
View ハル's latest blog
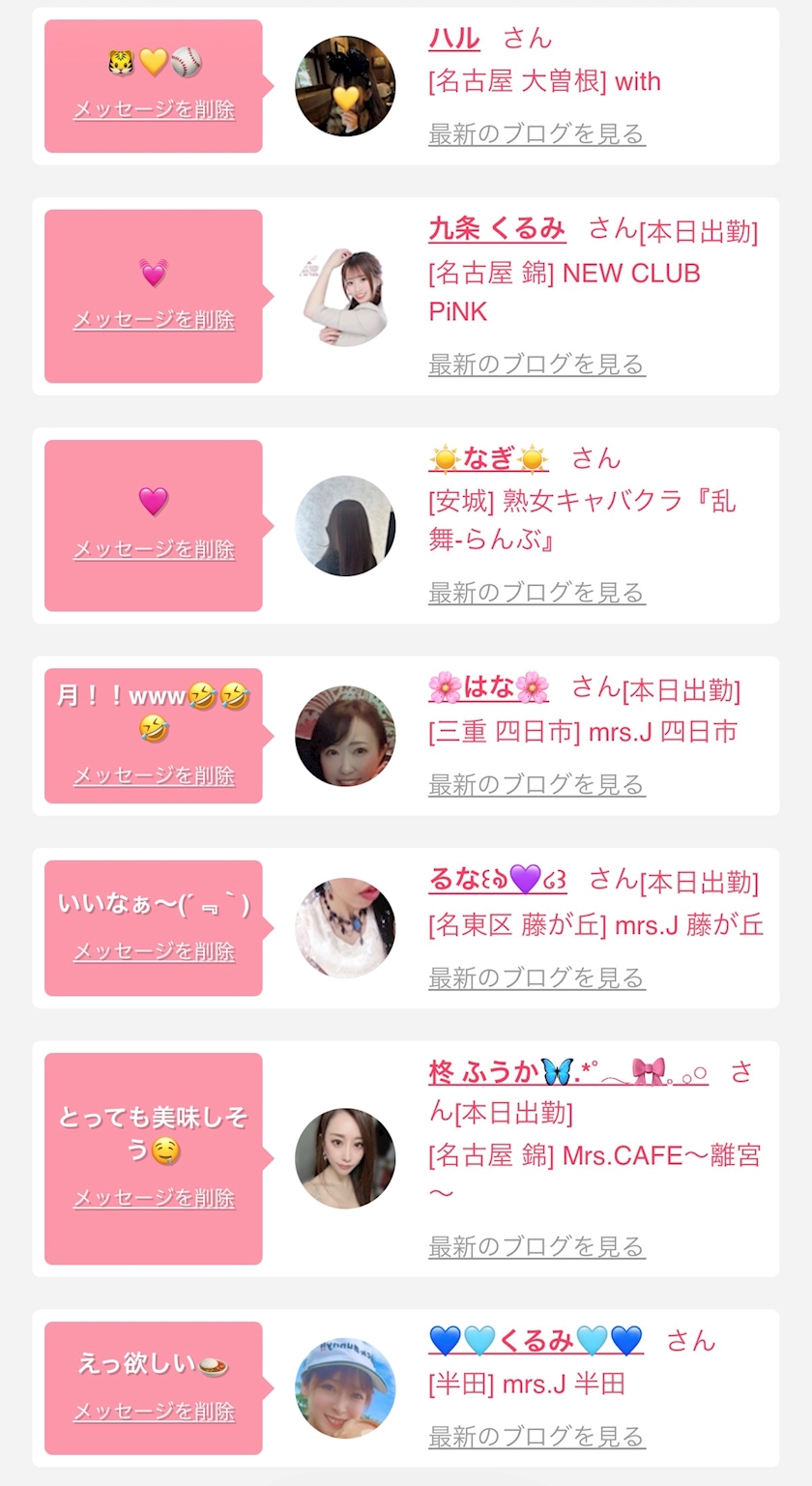tap(536, 133)
